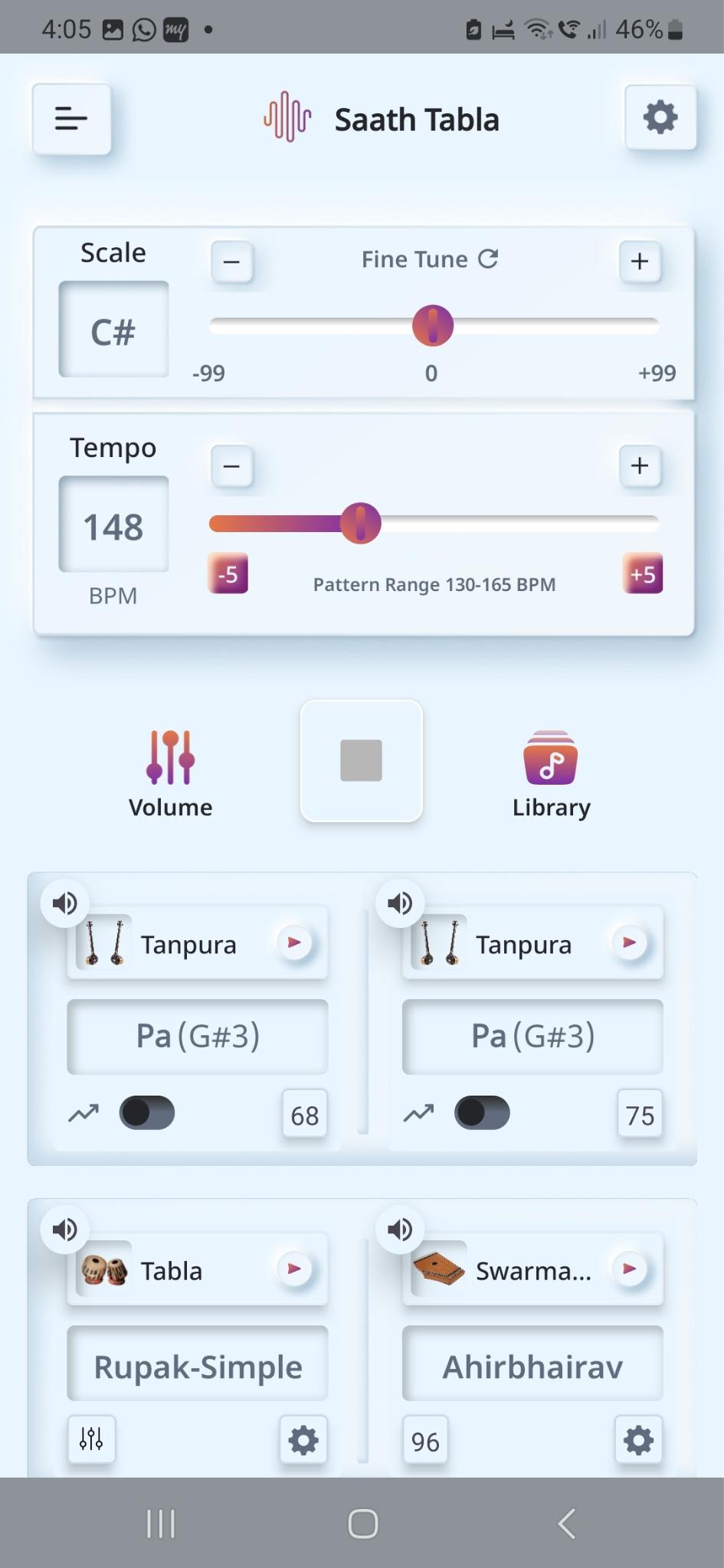Adjust the Swarmandal volume value 96
Image resolution: width=724 pixels, height=1568 pixels.
pos(425,1442)
